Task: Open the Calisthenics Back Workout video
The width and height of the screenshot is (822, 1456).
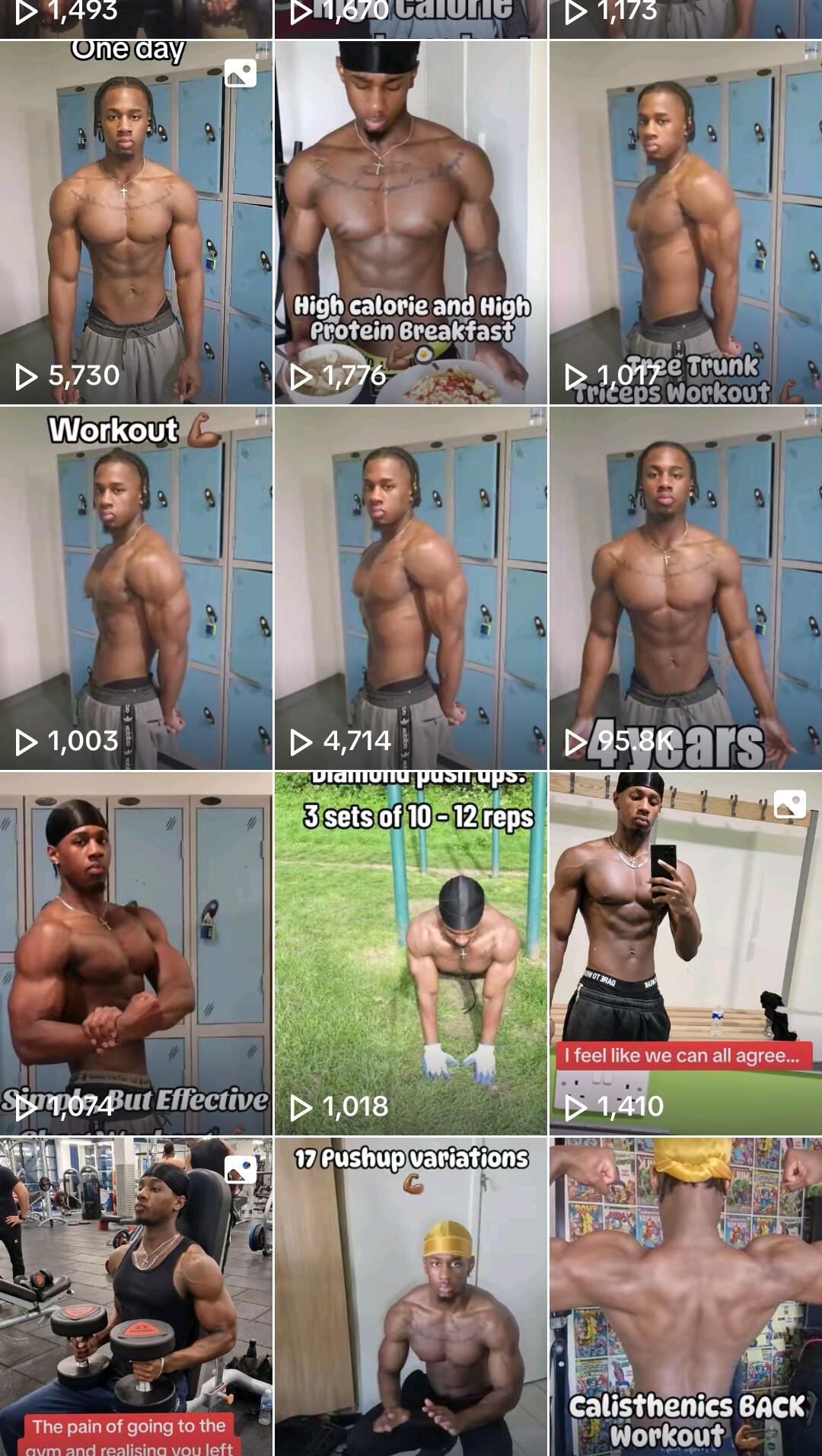Action: coord(686,1296)
